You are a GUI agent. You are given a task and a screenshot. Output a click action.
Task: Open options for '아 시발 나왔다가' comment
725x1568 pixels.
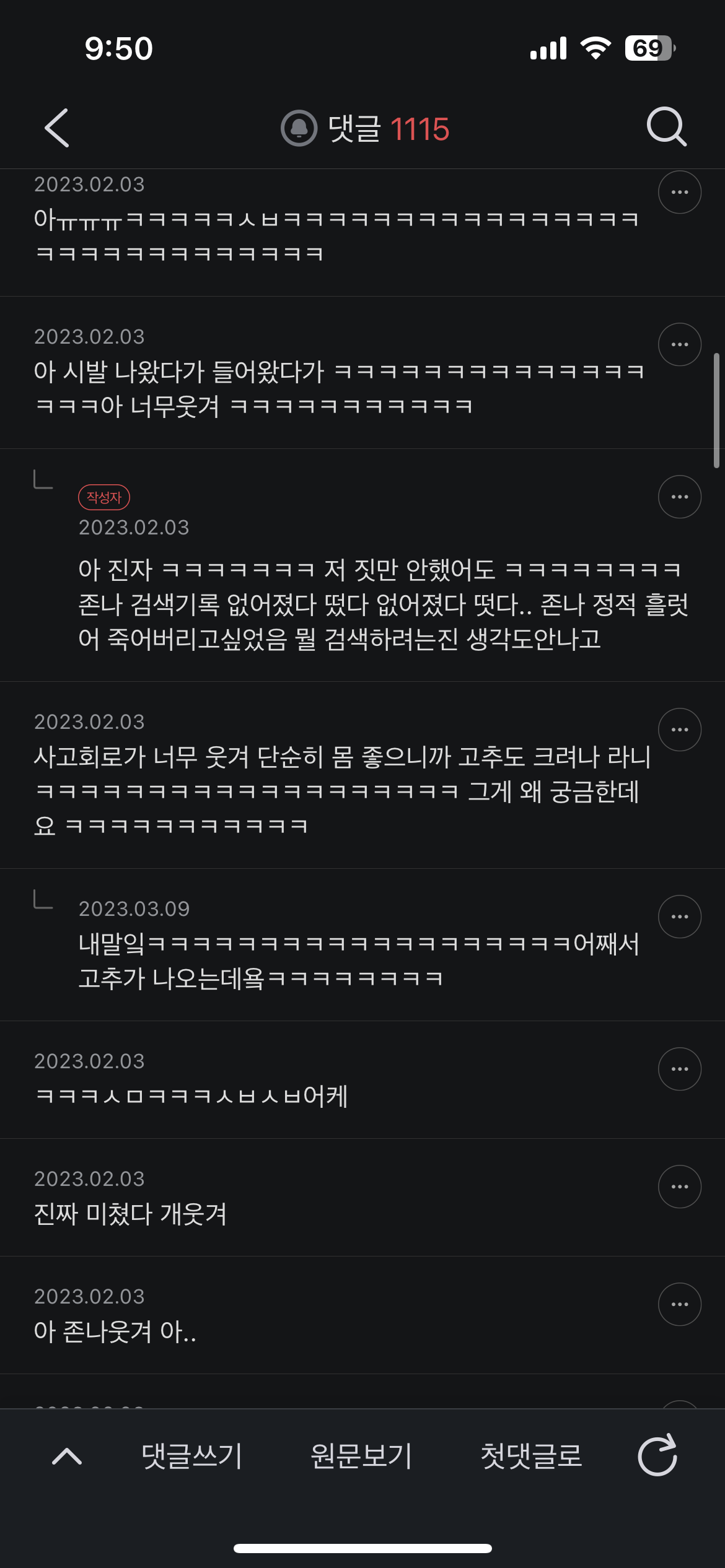coord(680,344)
